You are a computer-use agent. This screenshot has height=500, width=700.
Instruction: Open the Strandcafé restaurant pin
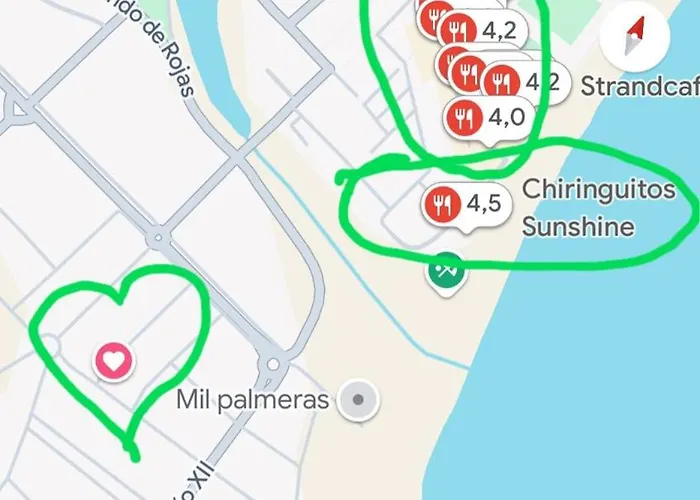501,82
